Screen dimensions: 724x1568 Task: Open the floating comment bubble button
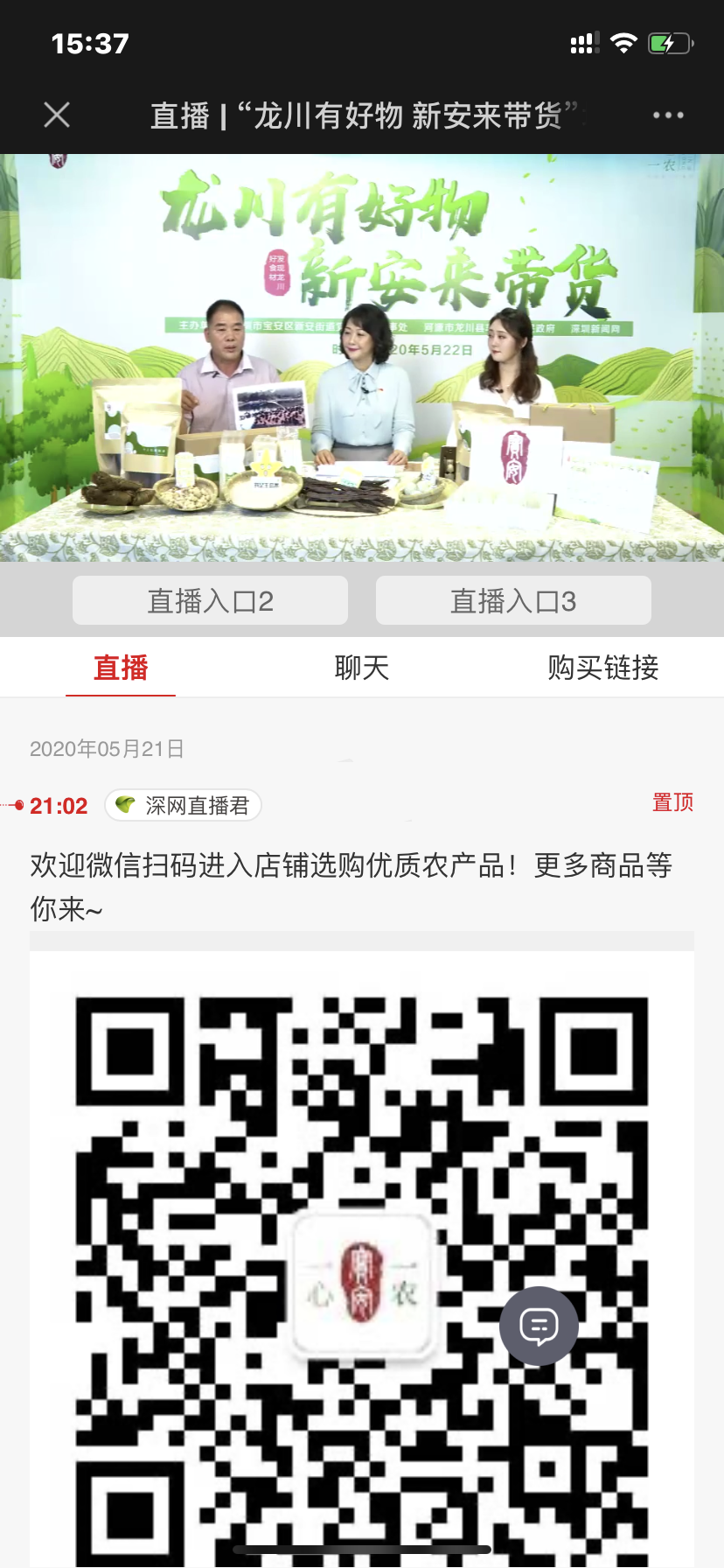tap(539, 1326)
